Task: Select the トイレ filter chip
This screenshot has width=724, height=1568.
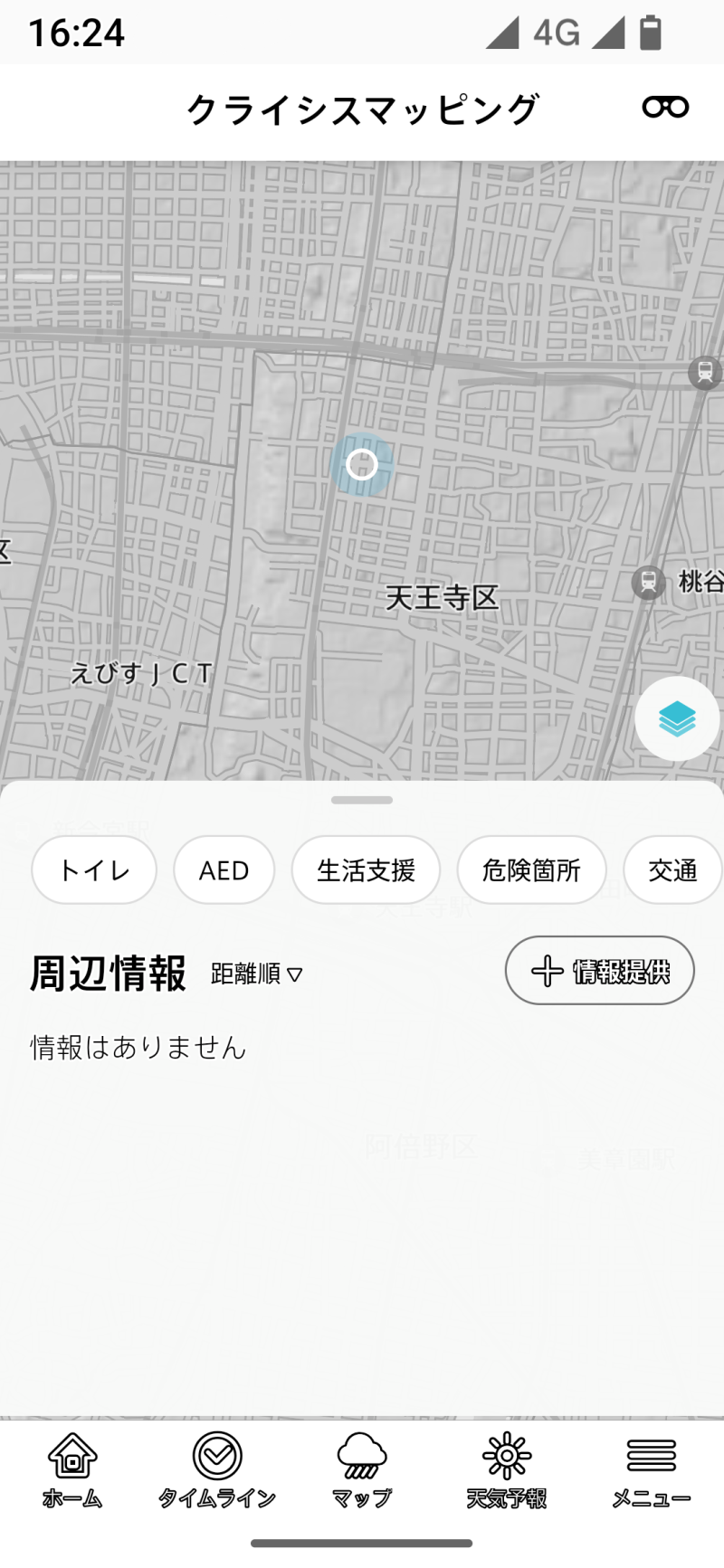Action: click(x=94, y=870)
